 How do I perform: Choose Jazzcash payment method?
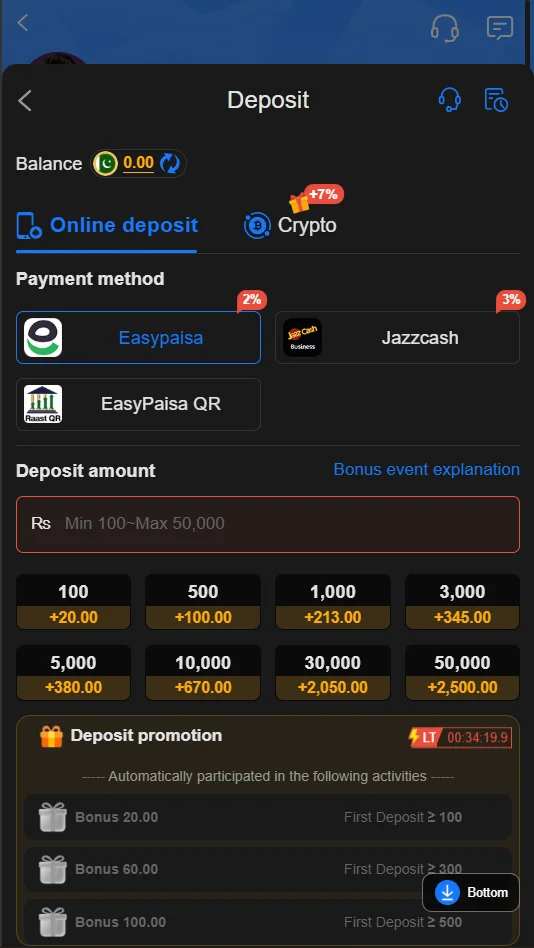coord(397,337)
